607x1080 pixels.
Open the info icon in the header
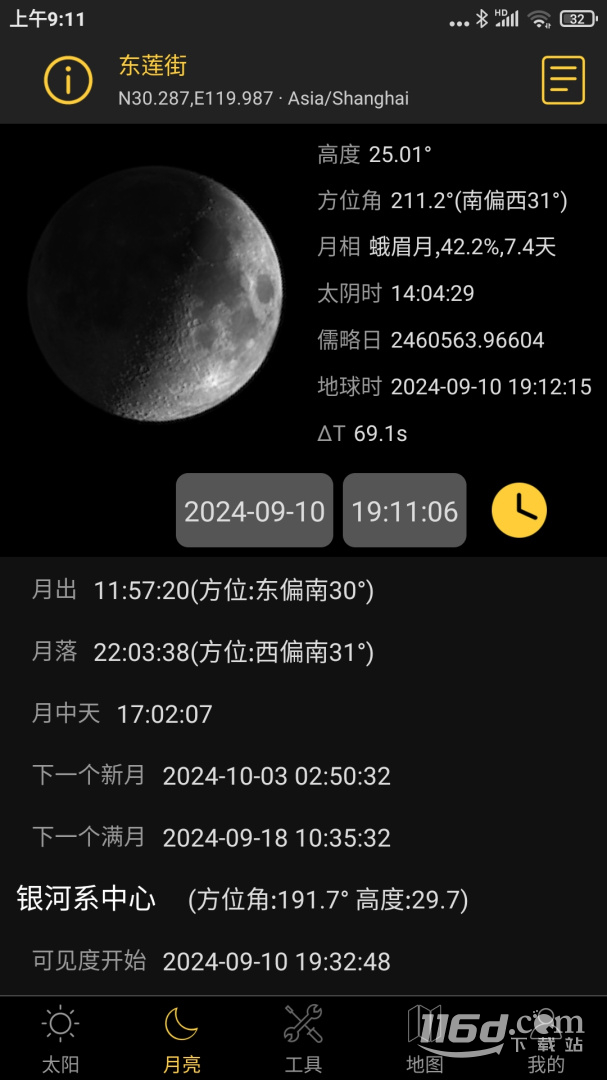click(68, 80)
